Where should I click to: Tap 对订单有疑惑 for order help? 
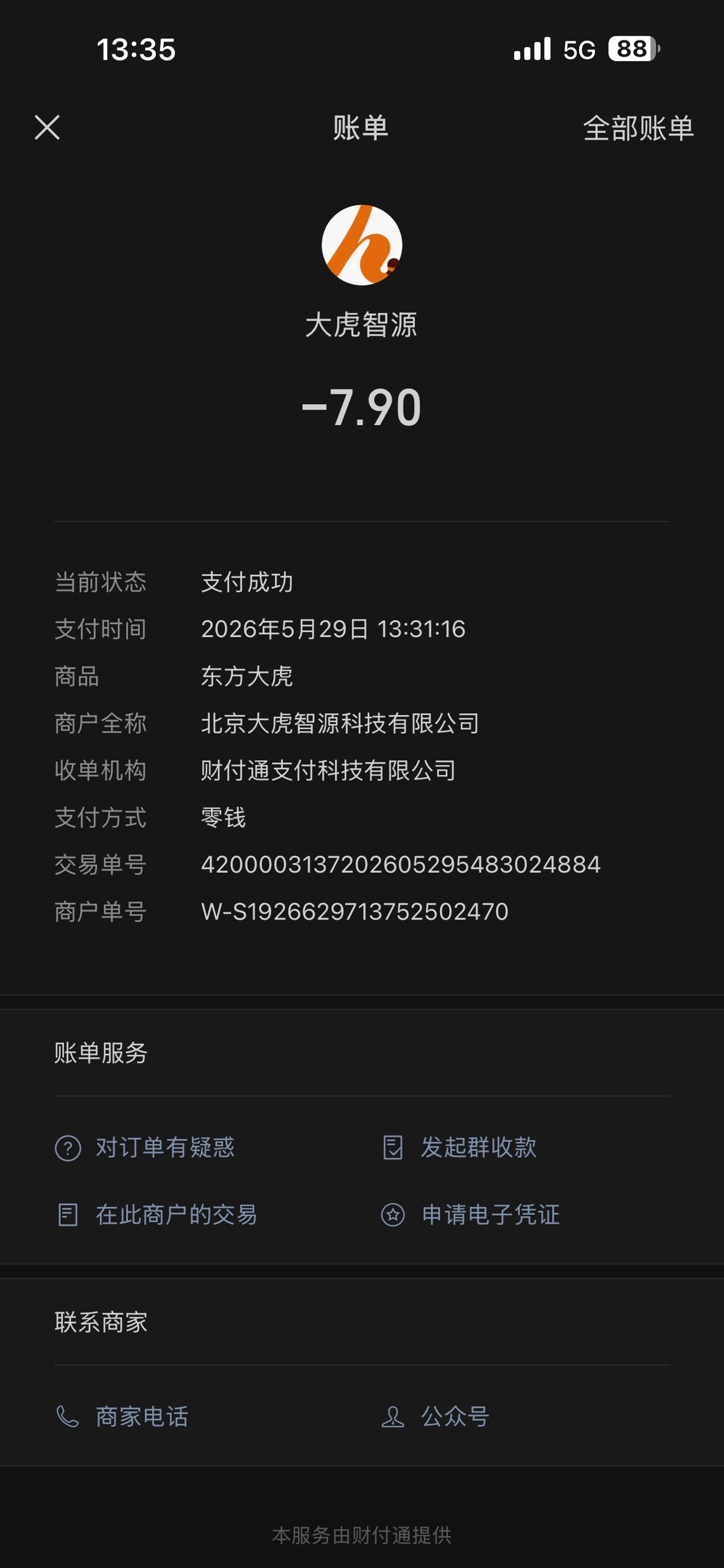click(x=145, y=1147)
